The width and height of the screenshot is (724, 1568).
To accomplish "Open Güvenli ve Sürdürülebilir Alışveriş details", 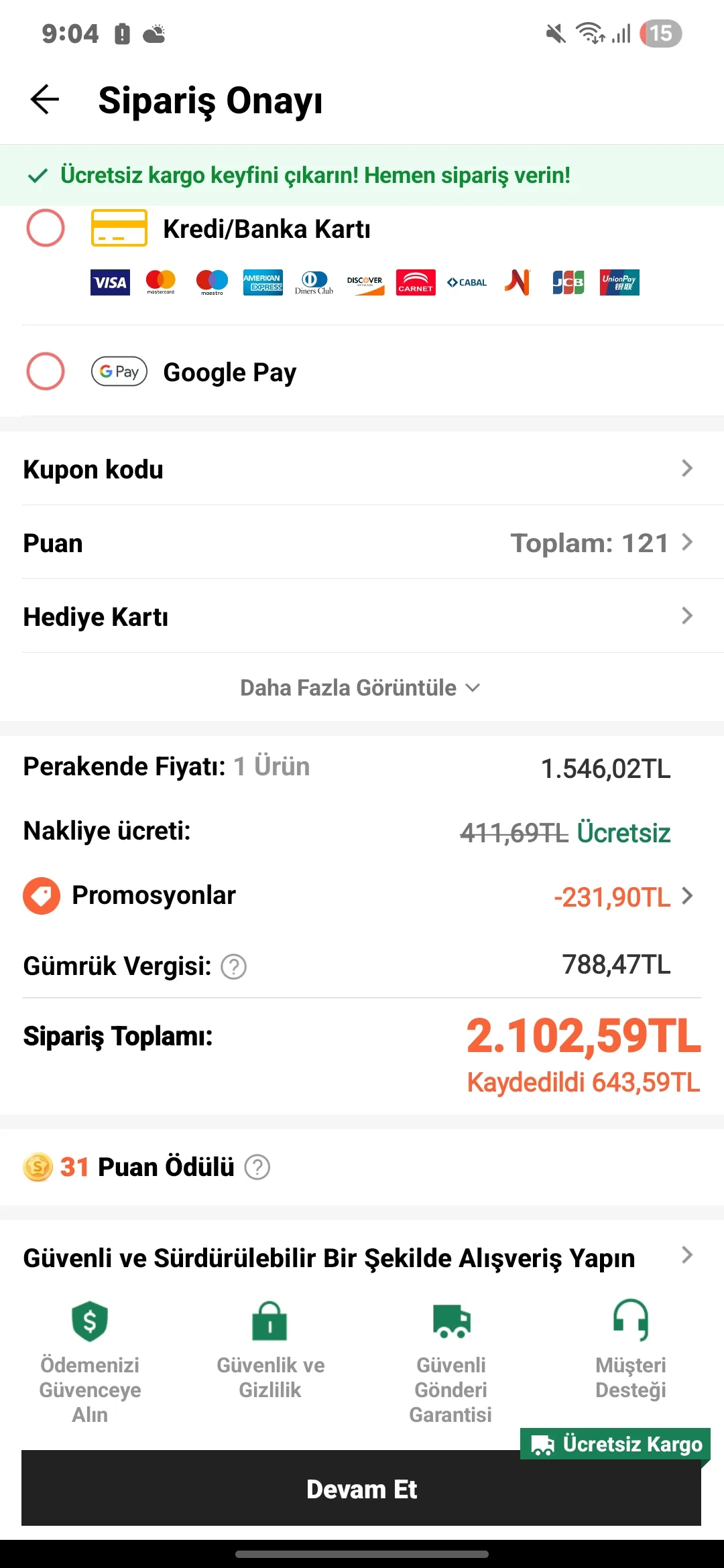I will pos(686,1255).
